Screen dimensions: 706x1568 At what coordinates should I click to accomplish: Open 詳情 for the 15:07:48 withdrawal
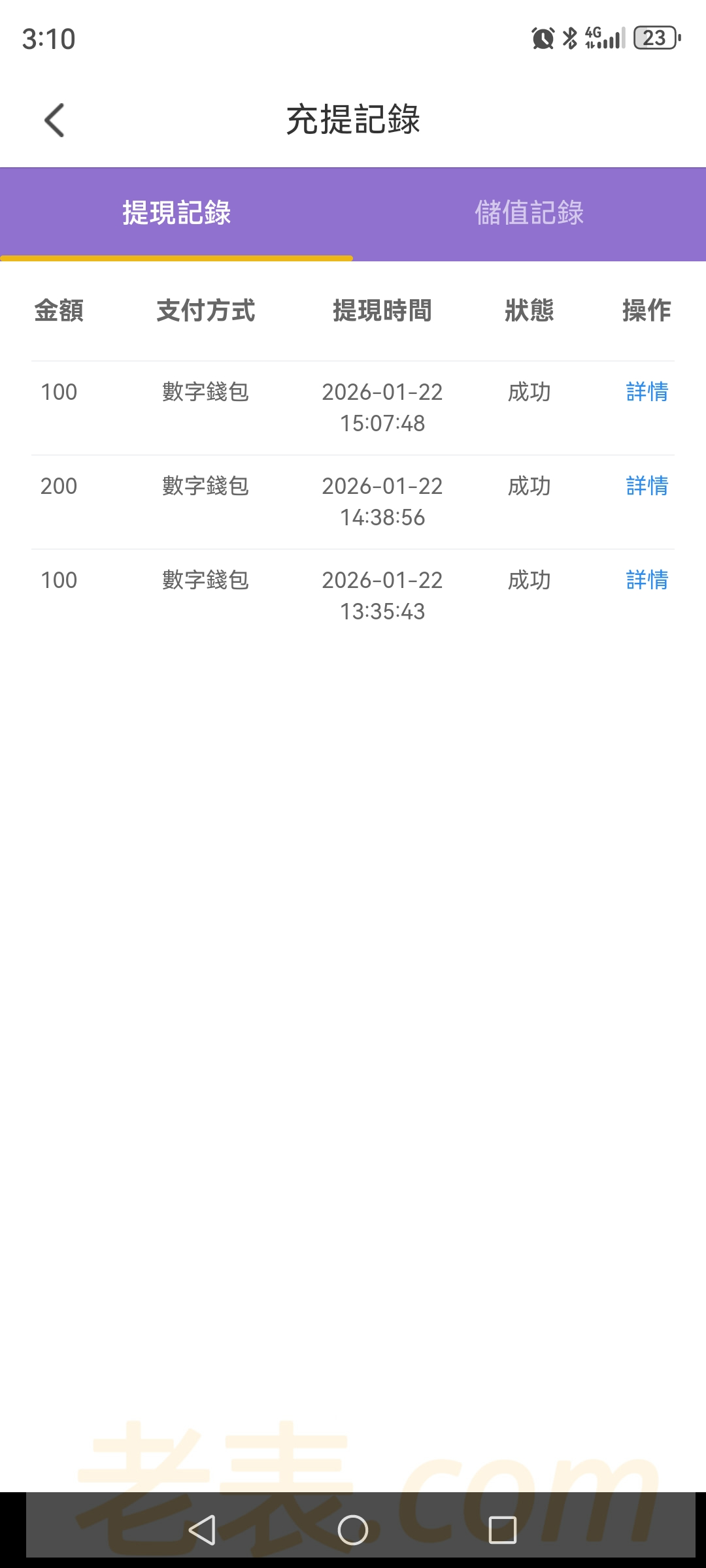click(647, 392)
